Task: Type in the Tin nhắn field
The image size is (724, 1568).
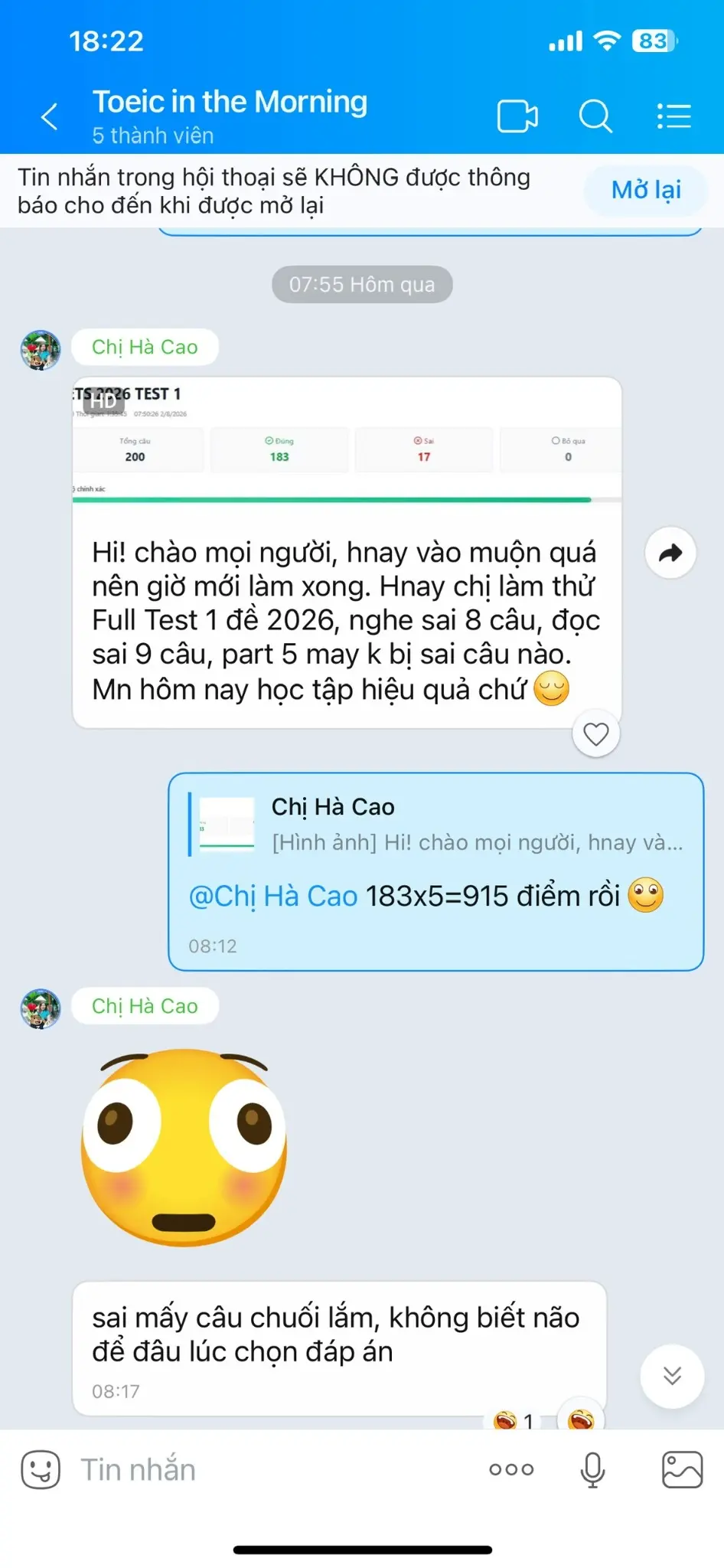Action: [x=276, y=1469]
